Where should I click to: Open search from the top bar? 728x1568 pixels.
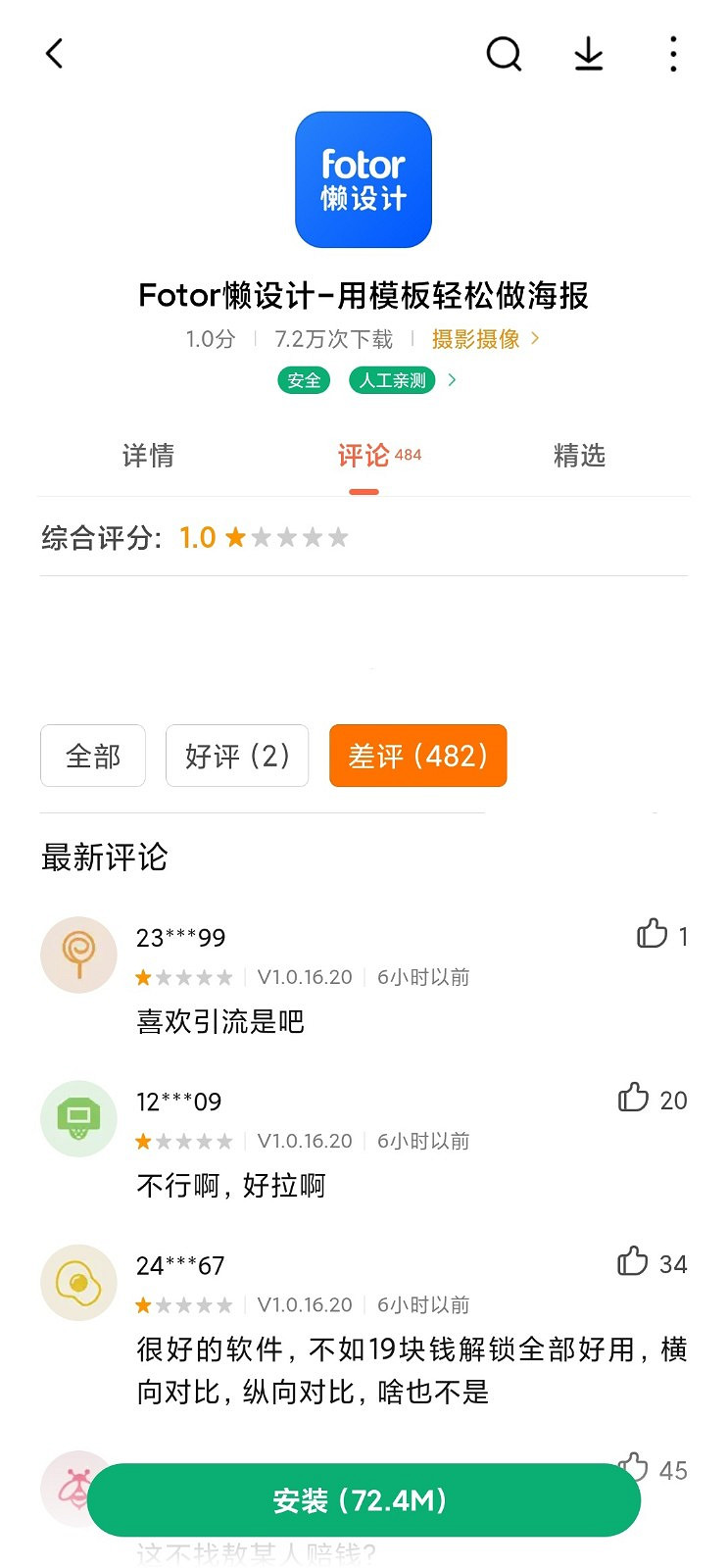coord(505,54)
